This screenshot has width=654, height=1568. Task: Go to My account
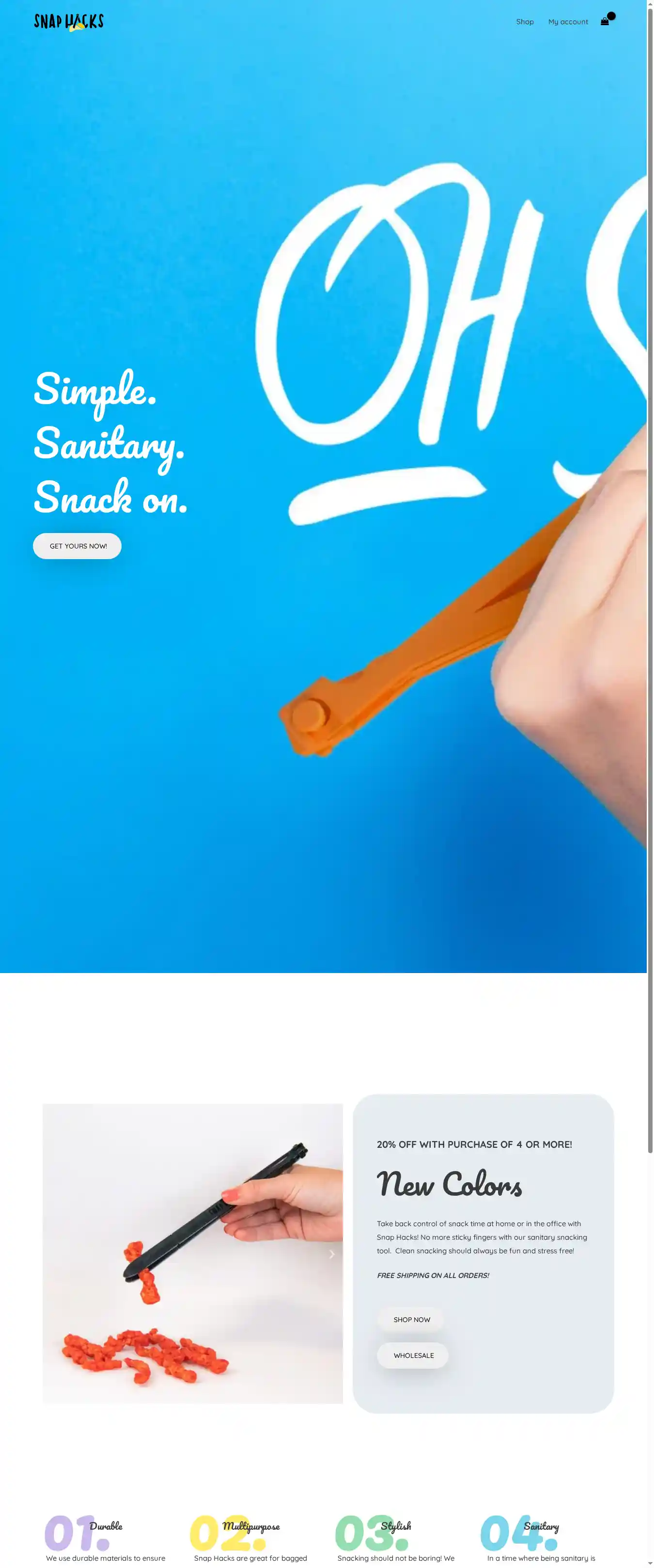(x=568, y=22)
